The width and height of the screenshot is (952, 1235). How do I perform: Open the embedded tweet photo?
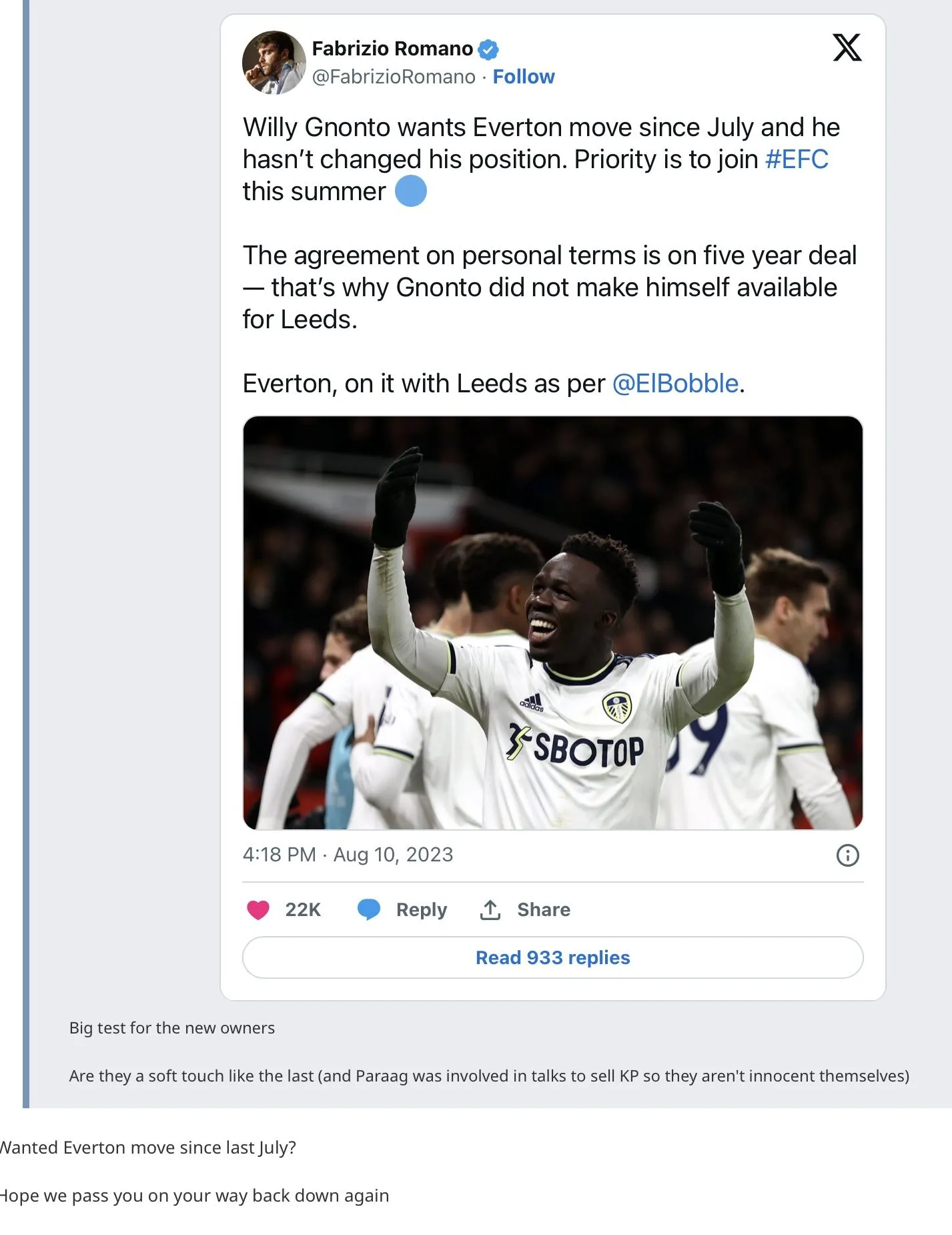coord(552,622)
